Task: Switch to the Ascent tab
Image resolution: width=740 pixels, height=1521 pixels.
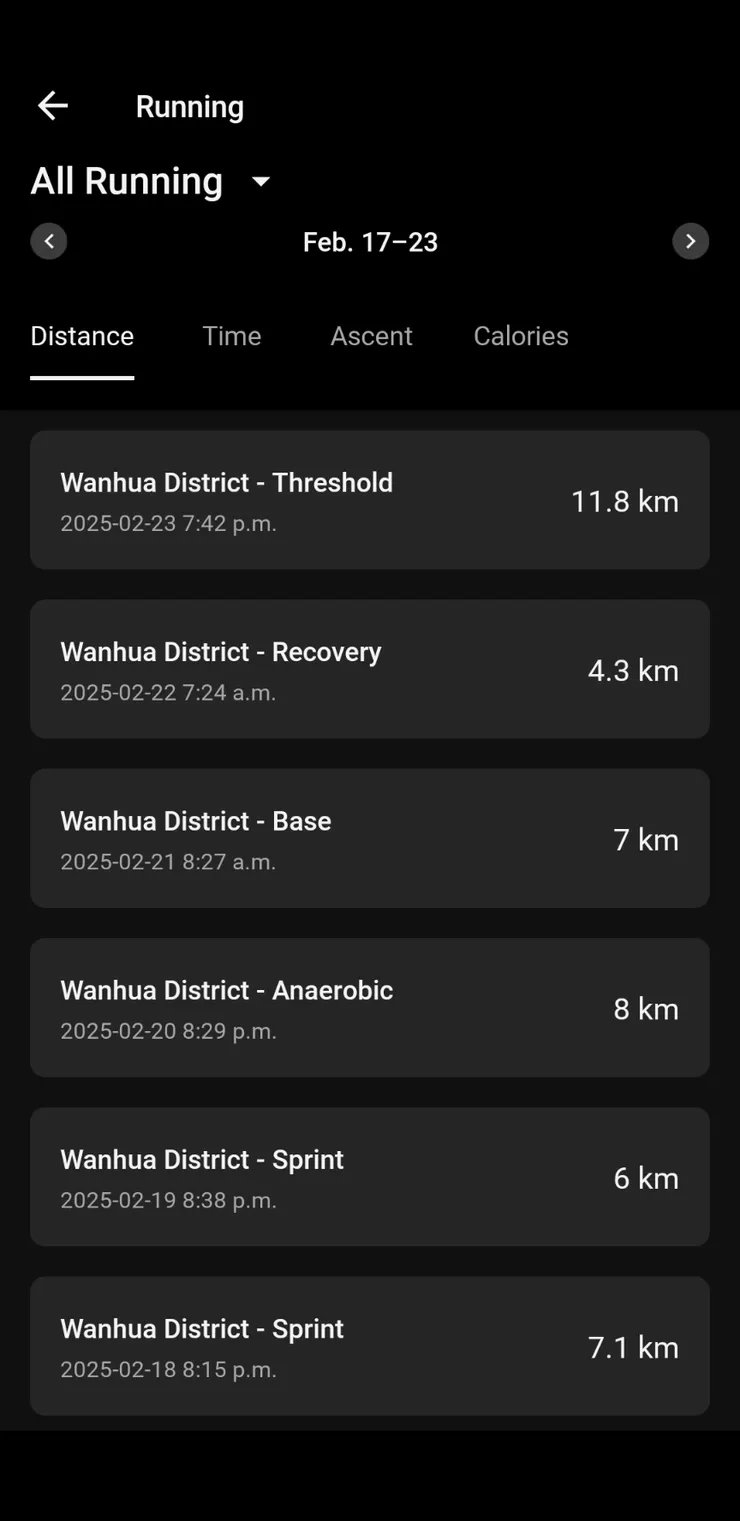Action: tap(371, 336)
